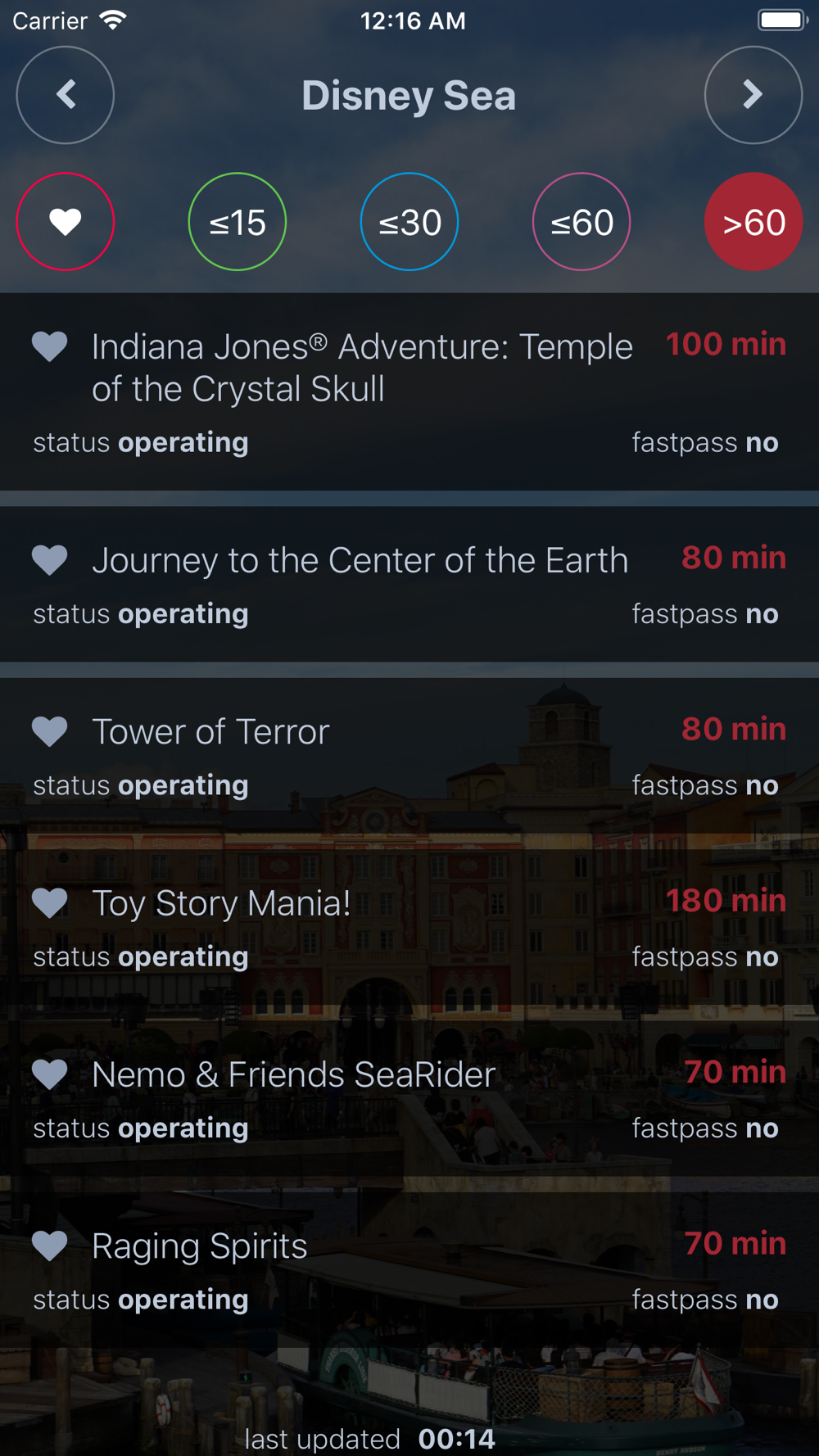Viewport: 819px width, 1456px height.
Task: Go to the previous park with left arrow
Action: 66,95
